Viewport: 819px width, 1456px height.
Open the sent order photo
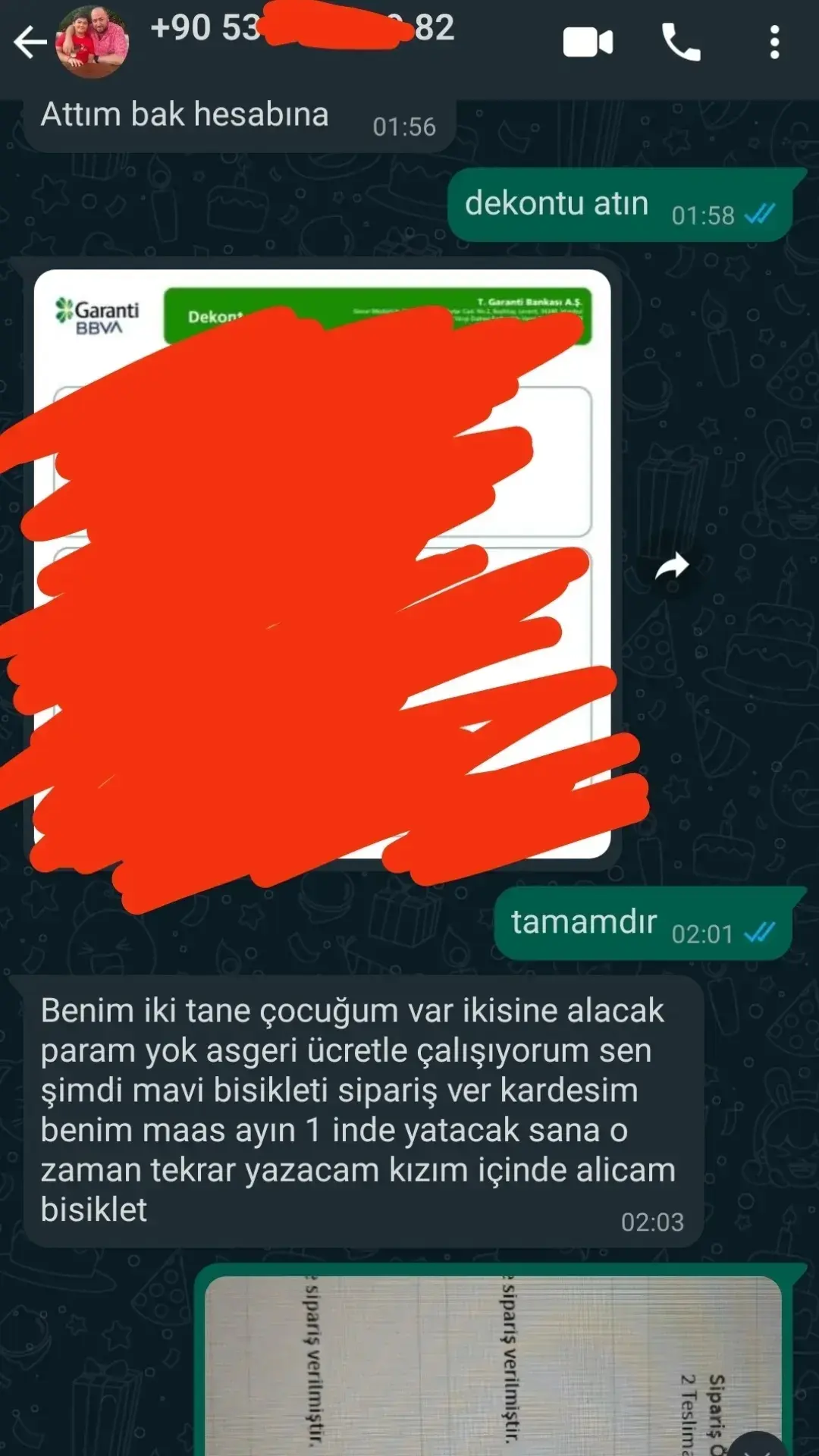point(493,1365)
